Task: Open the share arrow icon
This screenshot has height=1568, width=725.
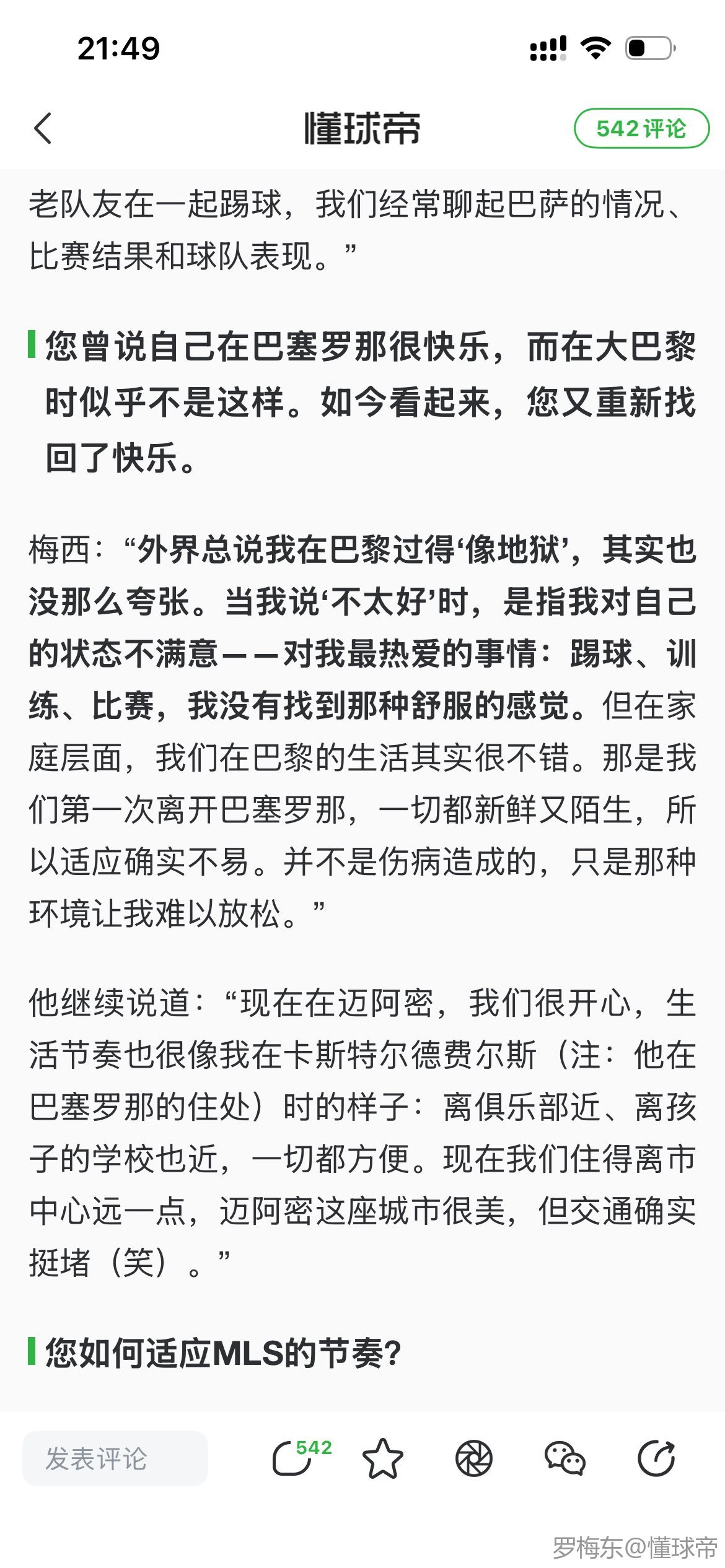Action: tap(656, 1458)
